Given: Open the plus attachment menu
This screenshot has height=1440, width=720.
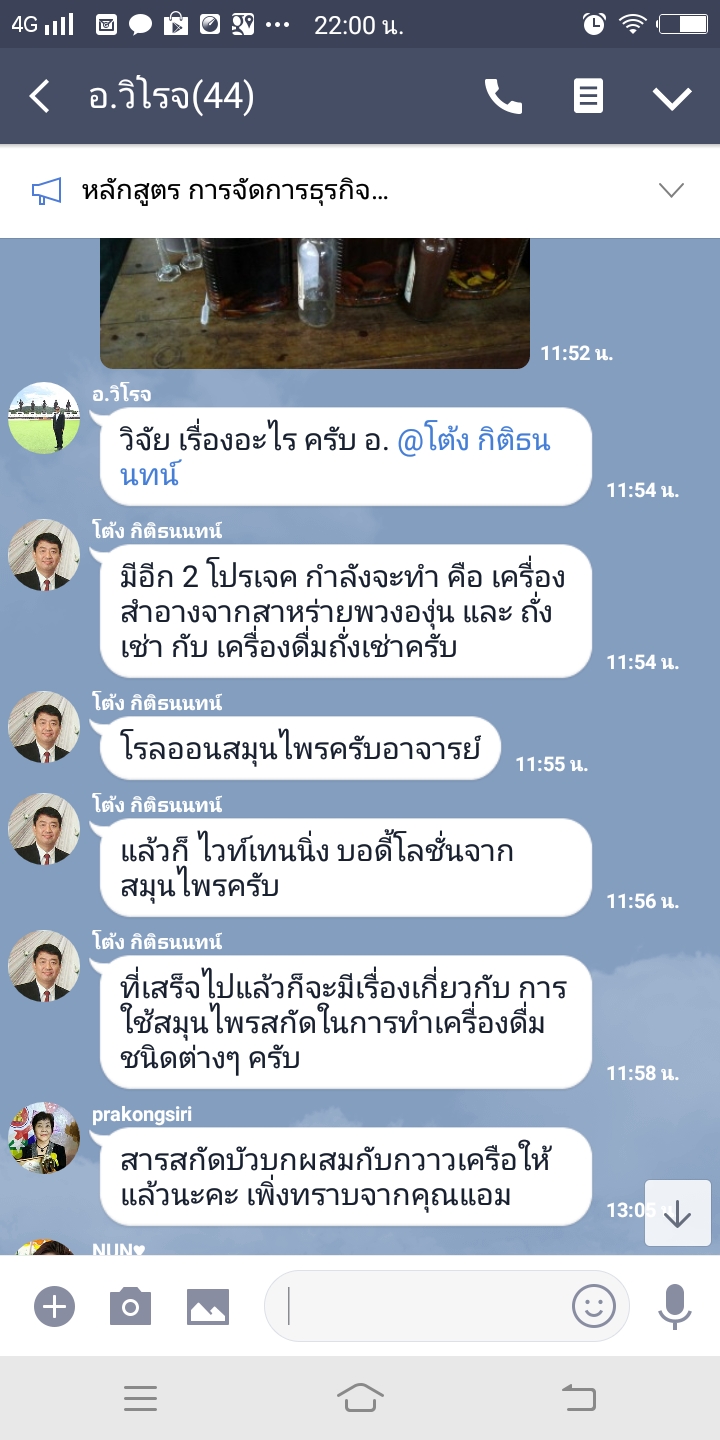Looking at the screenshot, I should (55, 1306).
